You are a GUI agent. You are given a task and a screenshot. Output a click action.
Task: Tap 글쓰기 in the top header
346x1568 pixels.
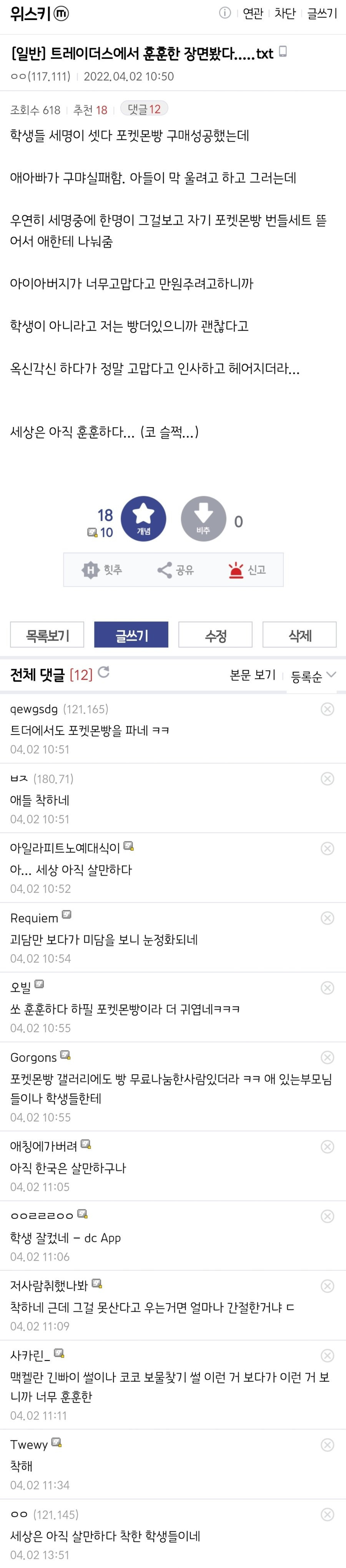(x=322, y=13)
